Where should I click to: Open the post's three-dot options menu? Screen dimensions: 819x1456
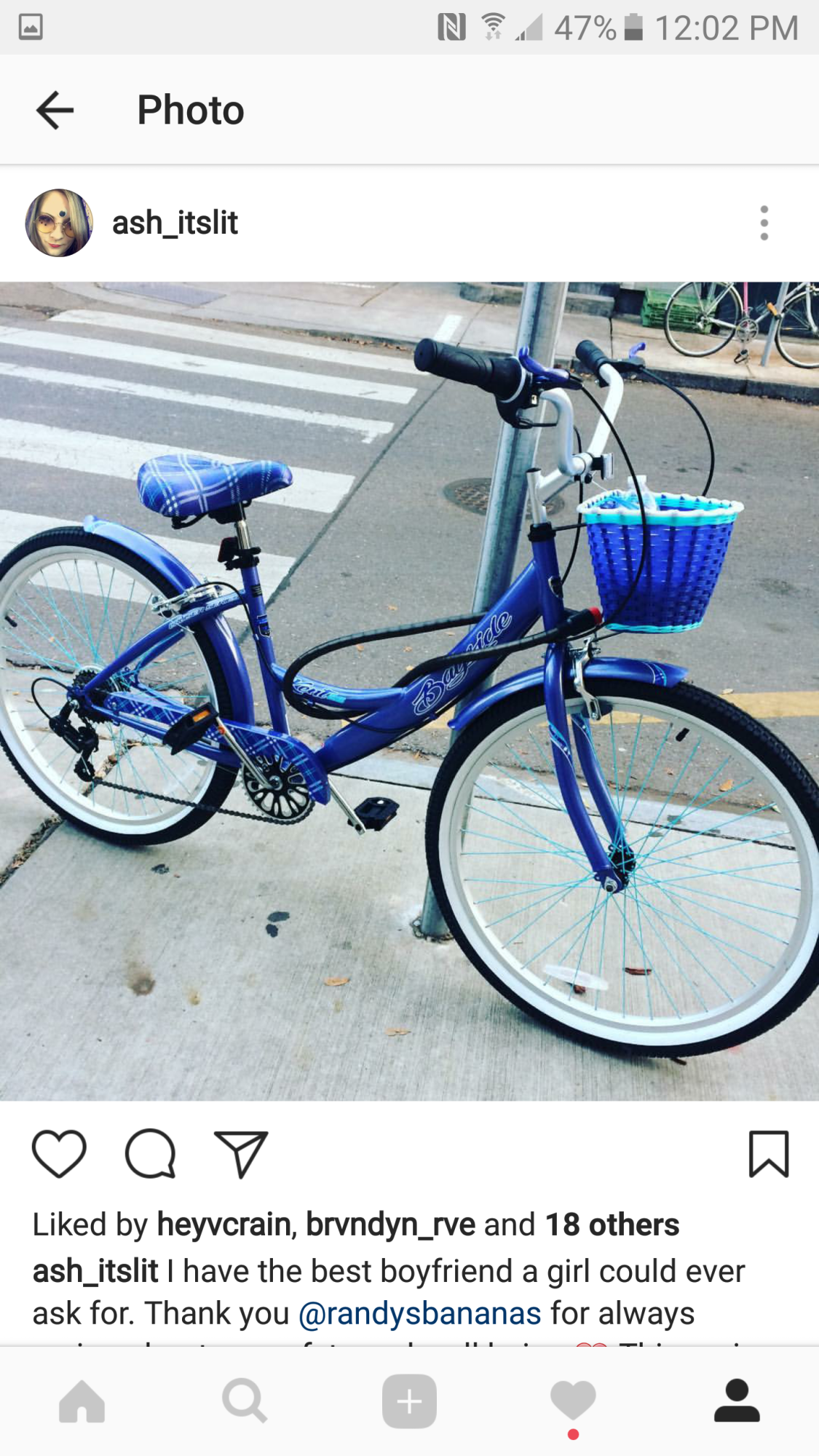pyautogui.click(x=764, y=223)
